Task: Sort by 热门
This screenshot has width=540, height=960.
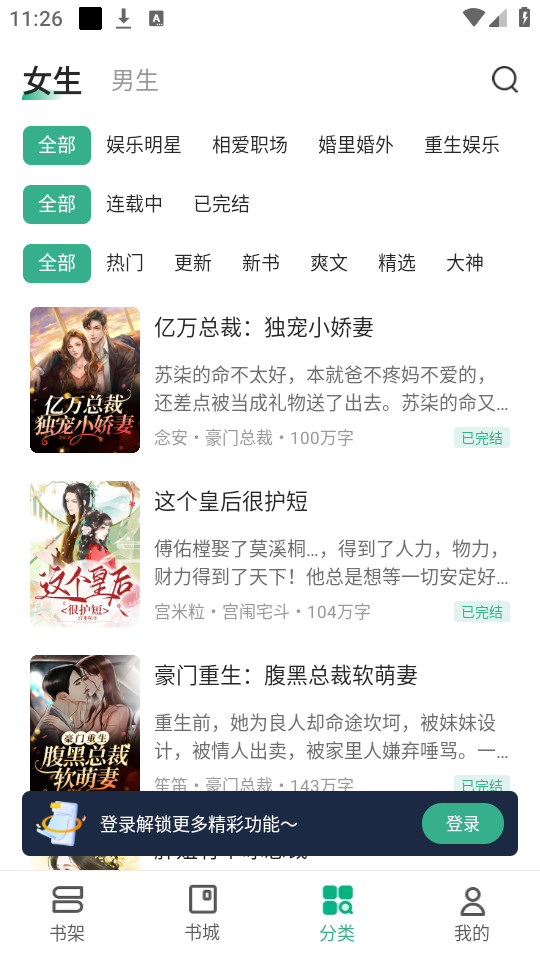Action: click(x=125, y=263)
